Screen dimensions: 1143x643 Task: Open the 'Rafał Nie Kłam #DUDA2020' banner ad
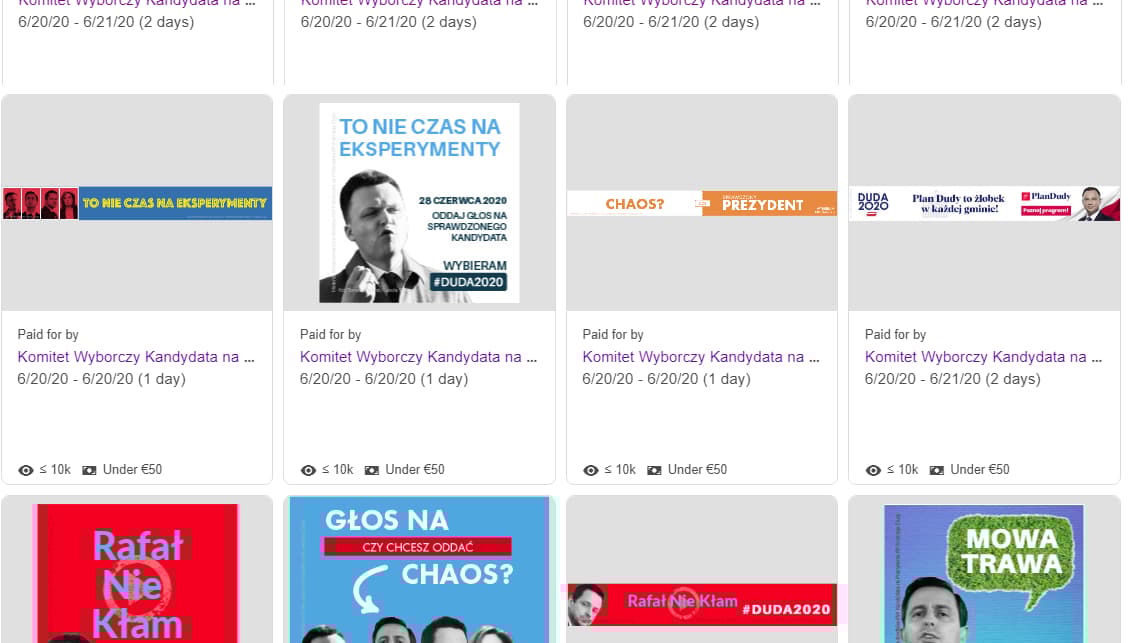pos(702,604)
